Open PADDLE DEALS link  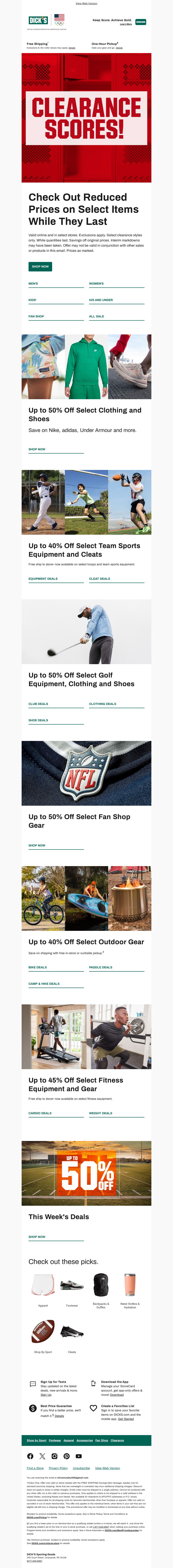pos(101,967)
